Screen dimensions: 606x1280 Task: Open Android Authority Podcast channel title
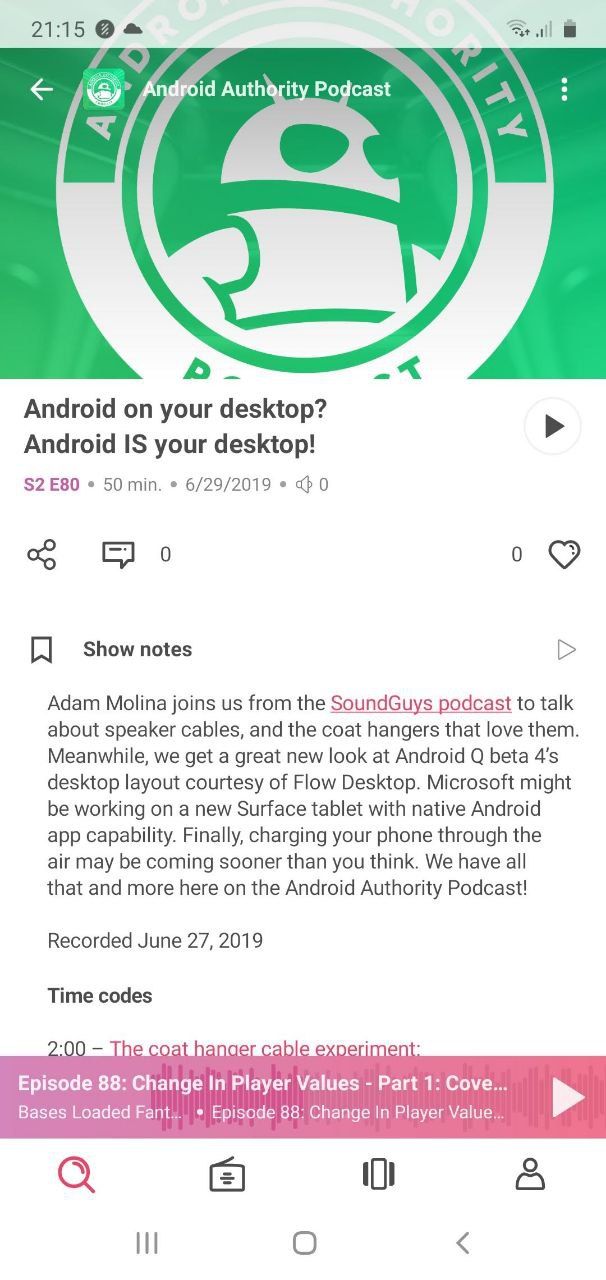point(266,89)
